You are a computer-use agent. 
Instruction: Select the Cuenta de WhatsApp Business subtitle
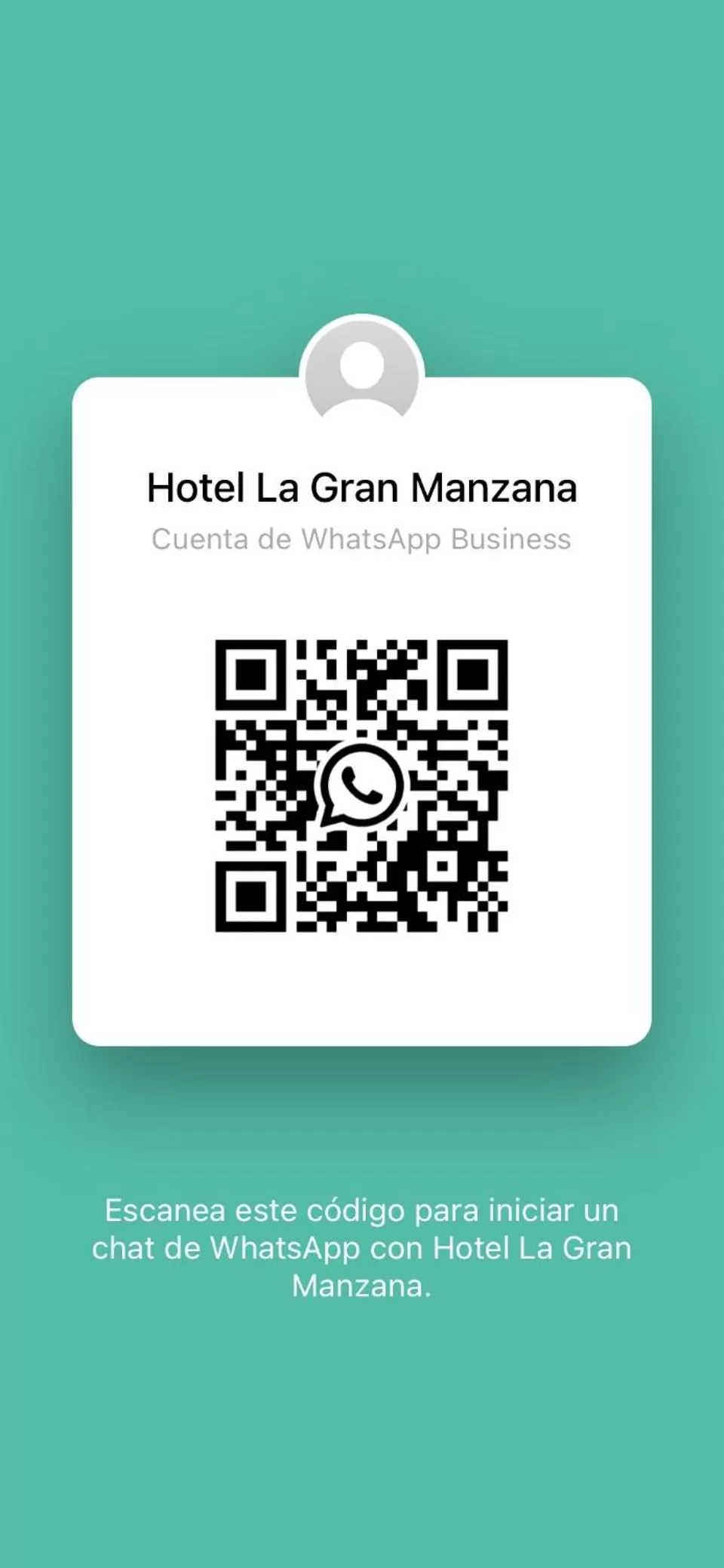point(361,539)
